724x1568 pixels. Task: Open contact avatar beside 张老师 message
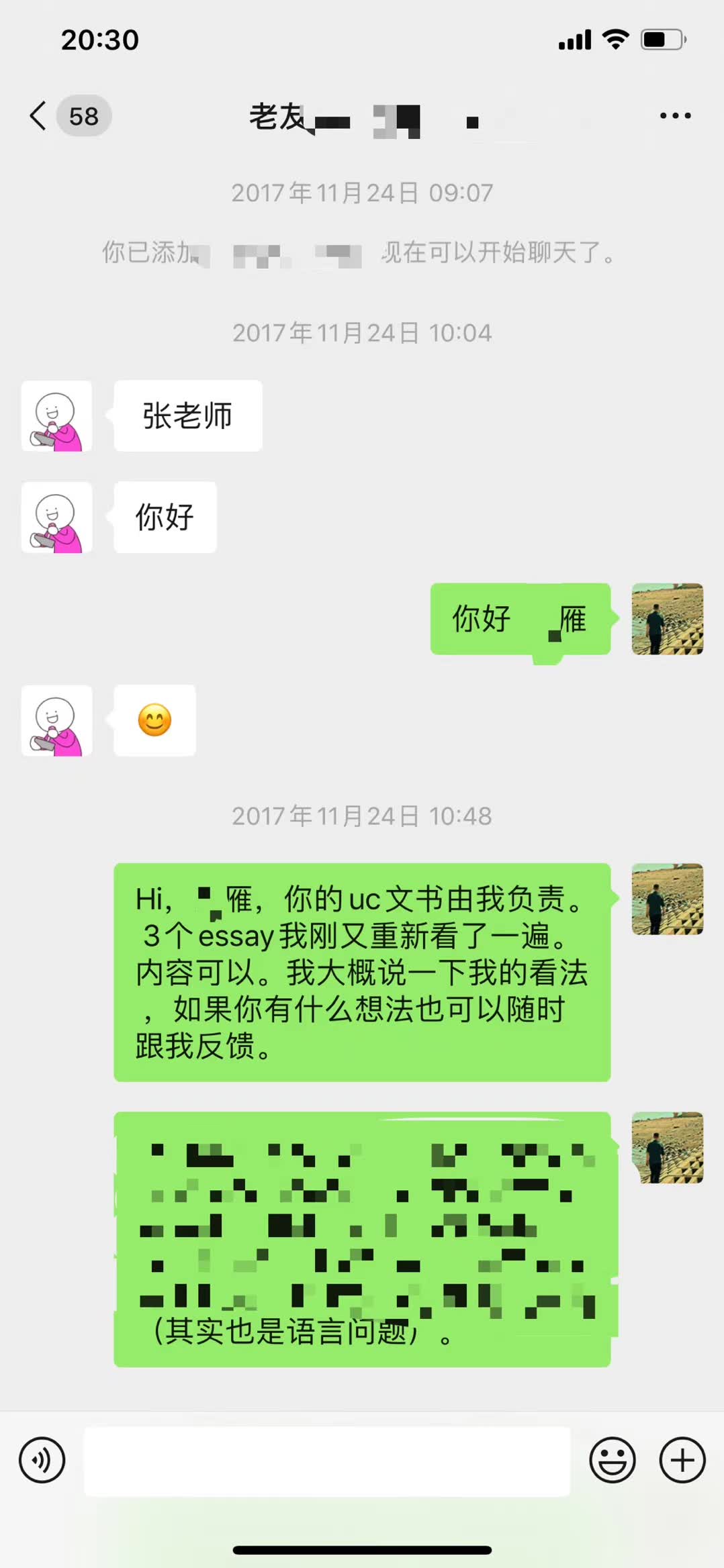(x=56, y=416)
